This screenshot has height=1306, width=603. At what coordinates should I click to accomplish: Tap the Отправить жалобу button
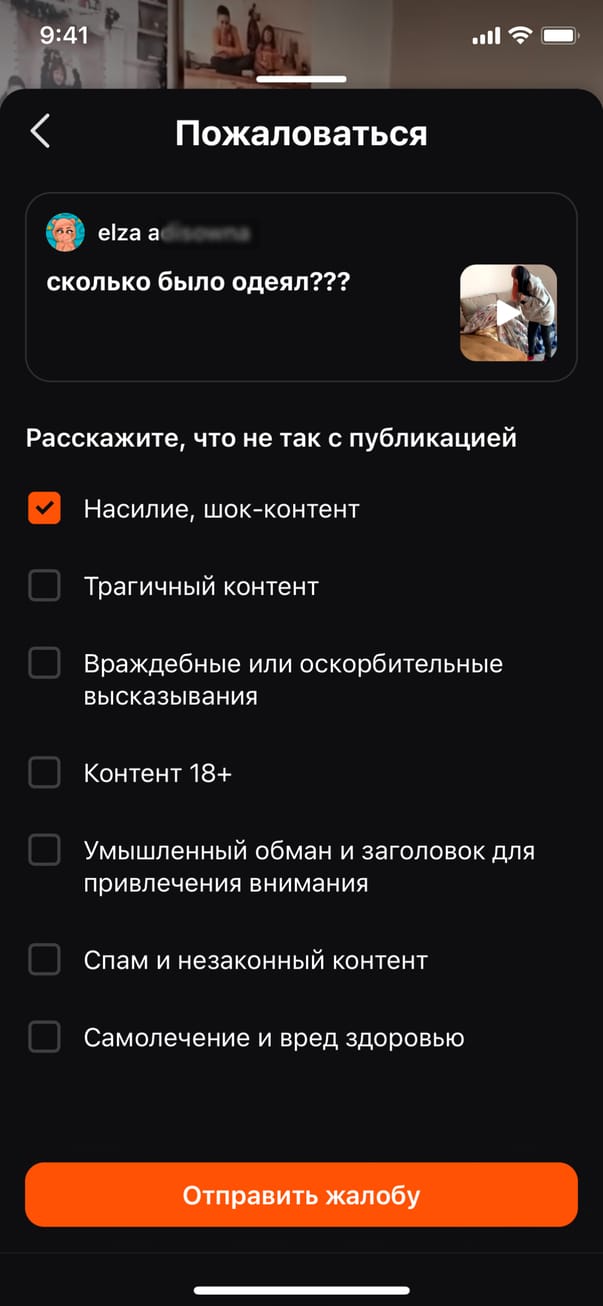(x=301, y=1194)
